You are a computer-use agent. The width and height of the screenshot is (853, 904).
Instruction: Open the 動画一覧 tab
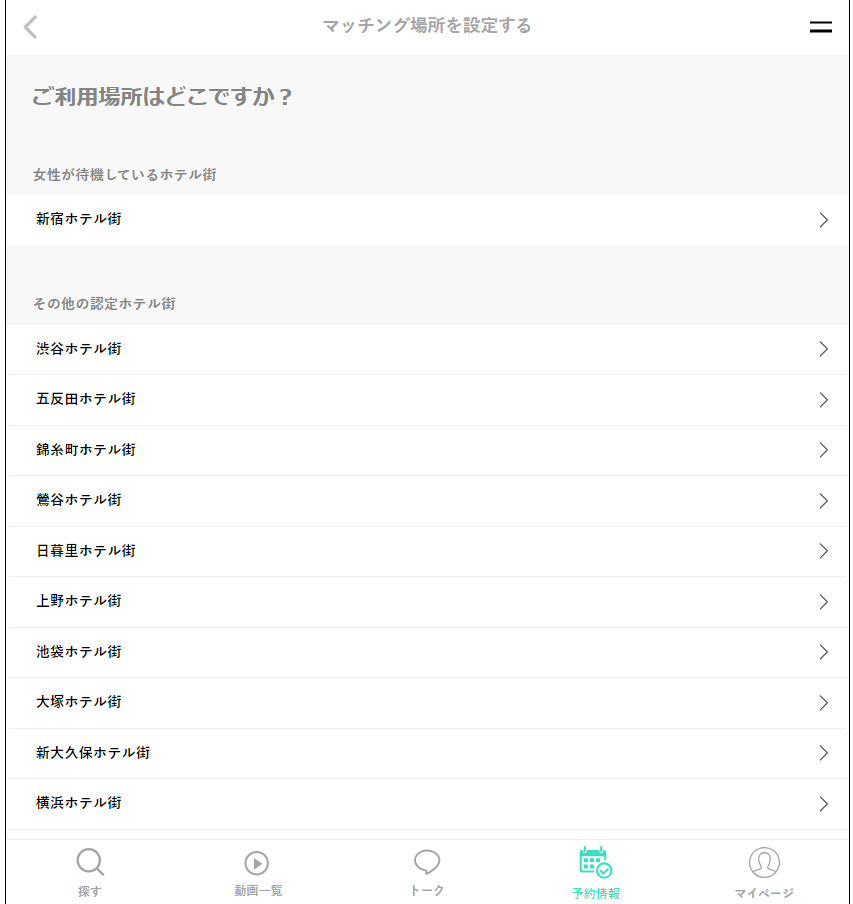coord(258,872)
